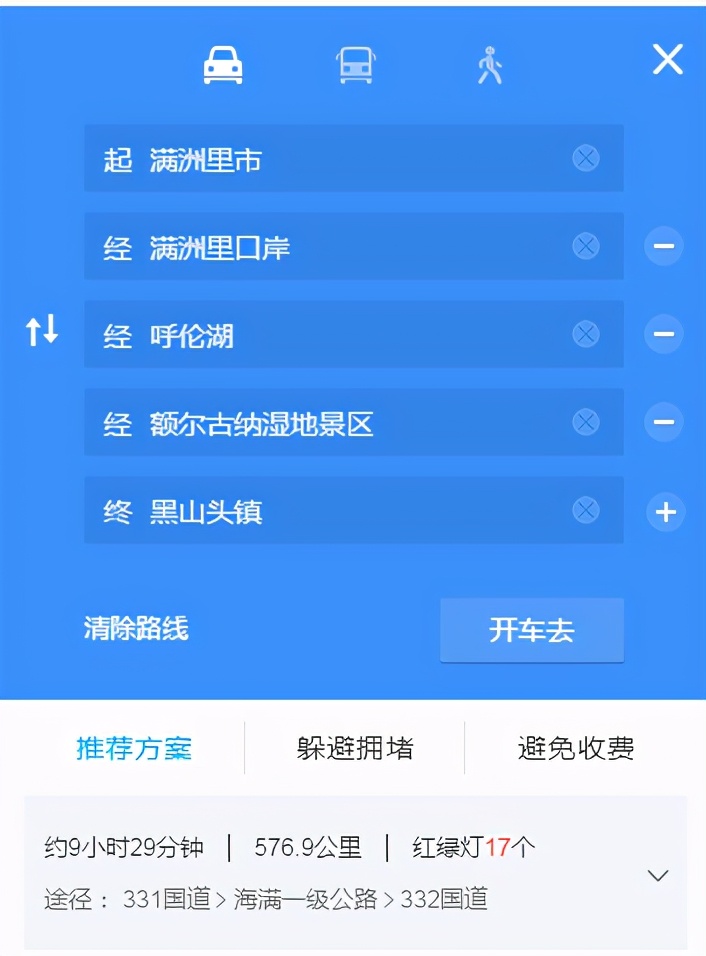Clear the 满洲里市 start field

[586, 158]
